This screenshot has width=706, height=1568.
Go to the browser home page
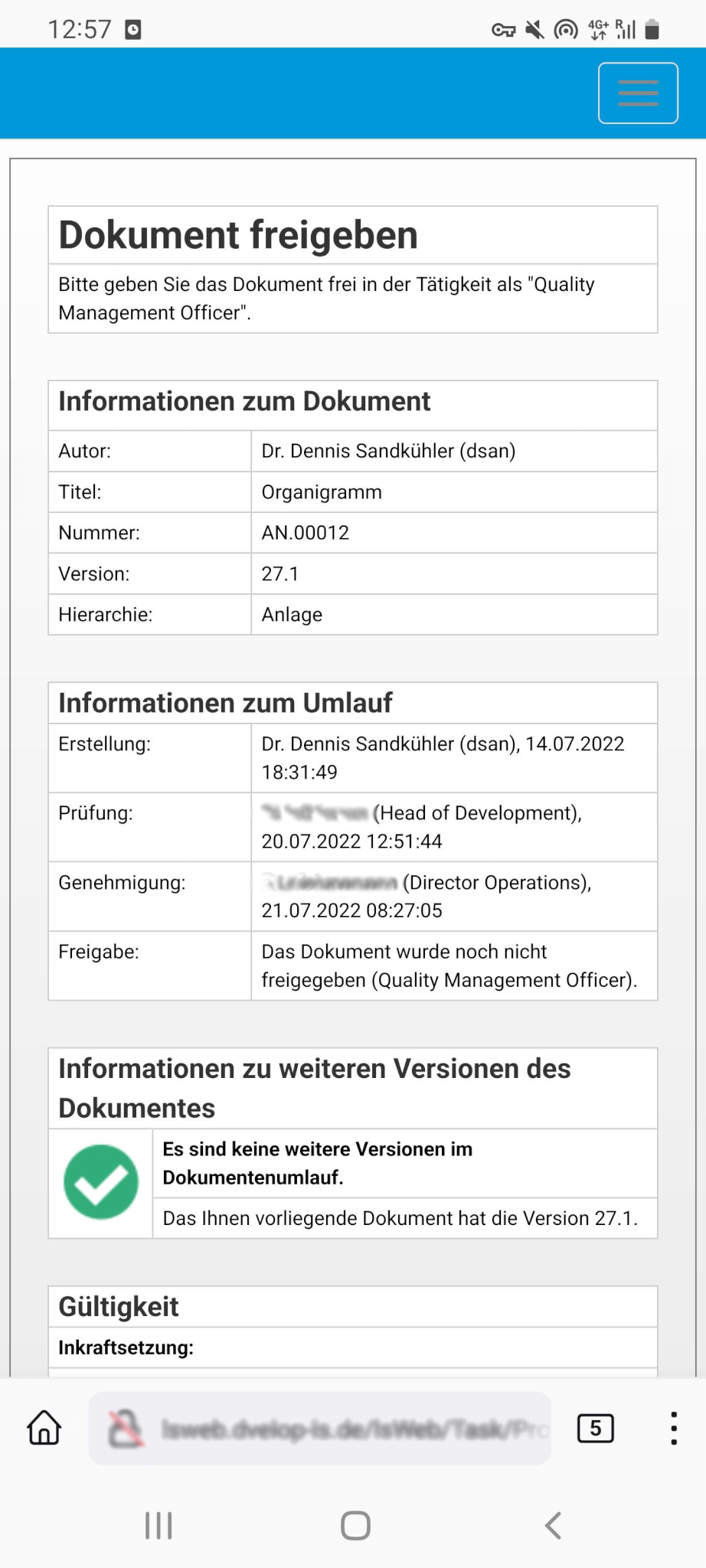(x=44, y=1428)
